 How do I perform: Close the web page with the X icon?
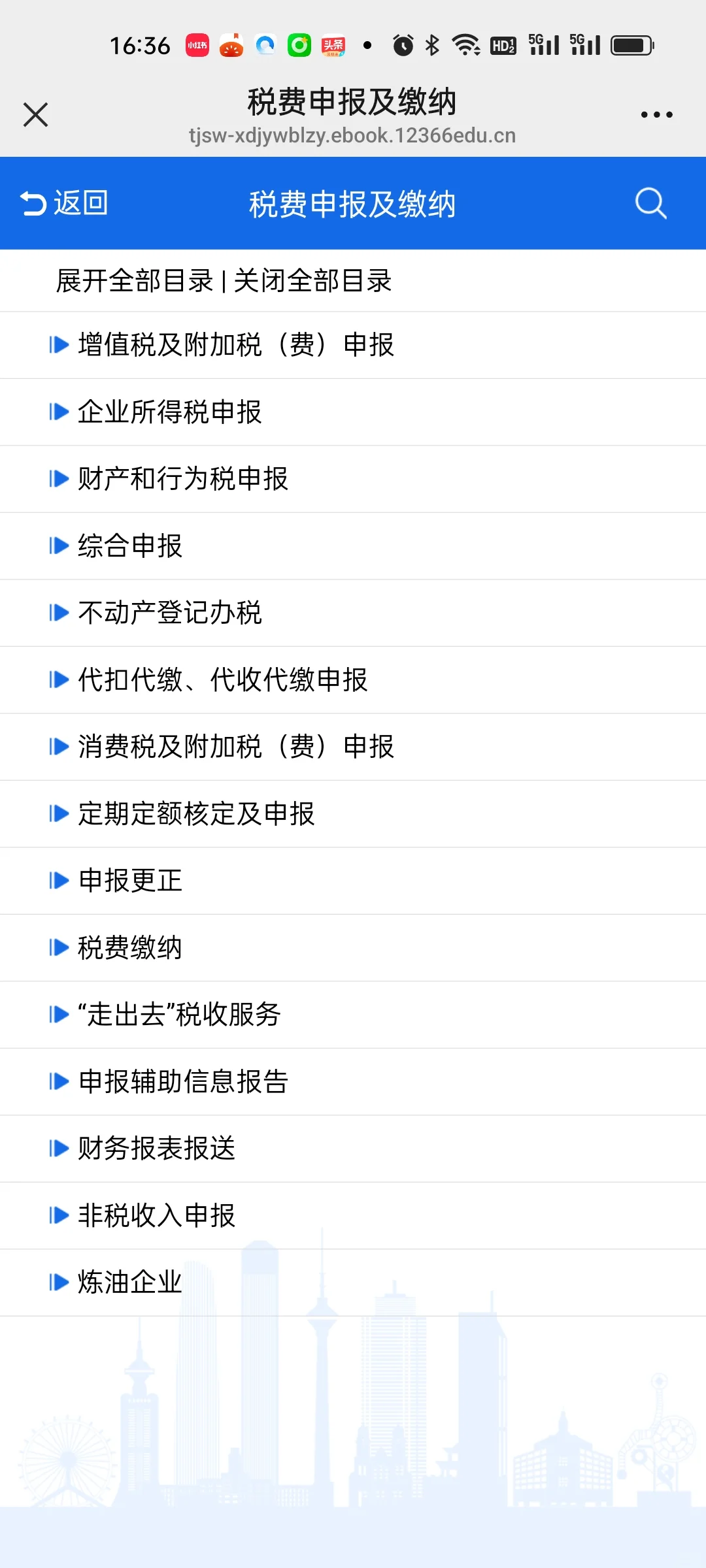point(36,115)
